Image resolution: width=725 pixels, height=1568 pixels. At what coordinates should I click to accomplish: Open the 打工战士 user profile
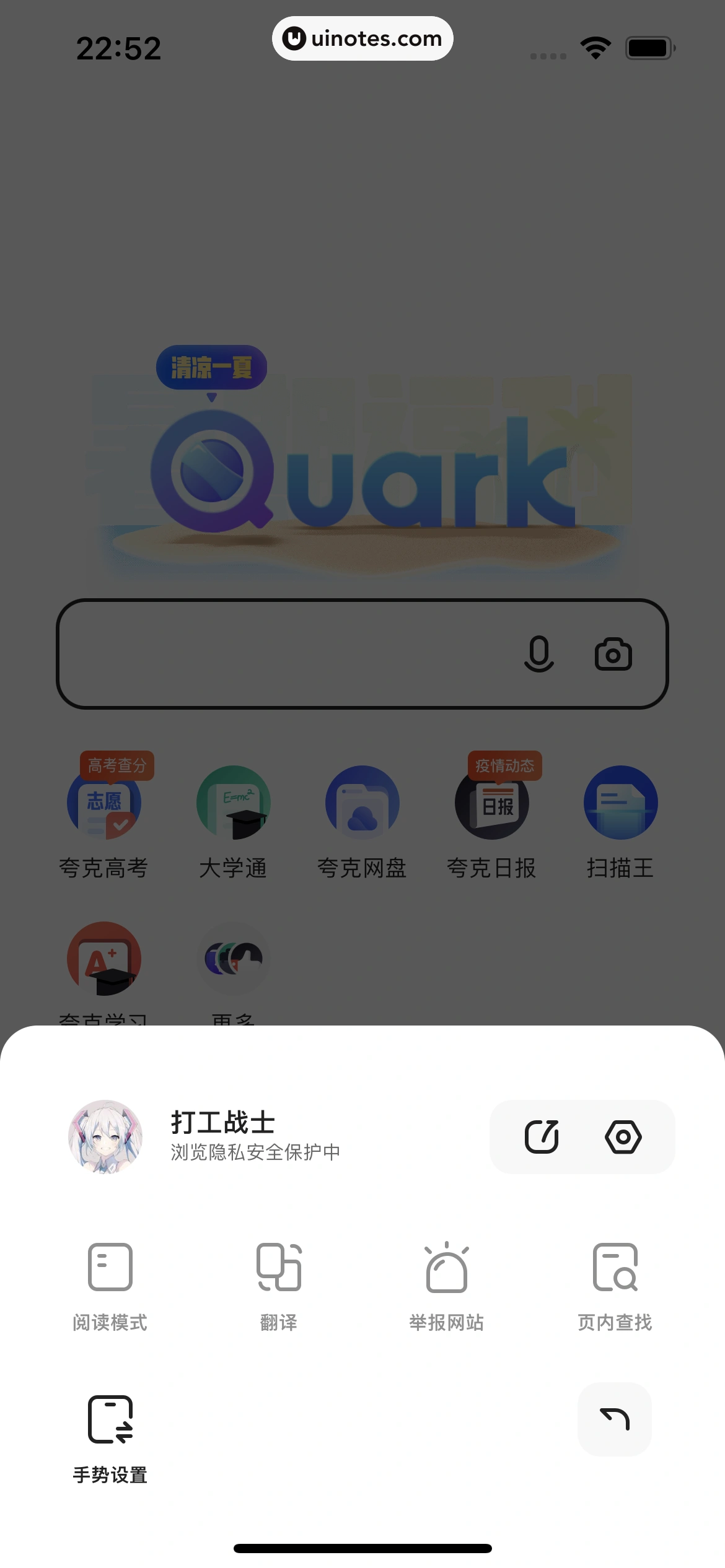(222, 1124)
